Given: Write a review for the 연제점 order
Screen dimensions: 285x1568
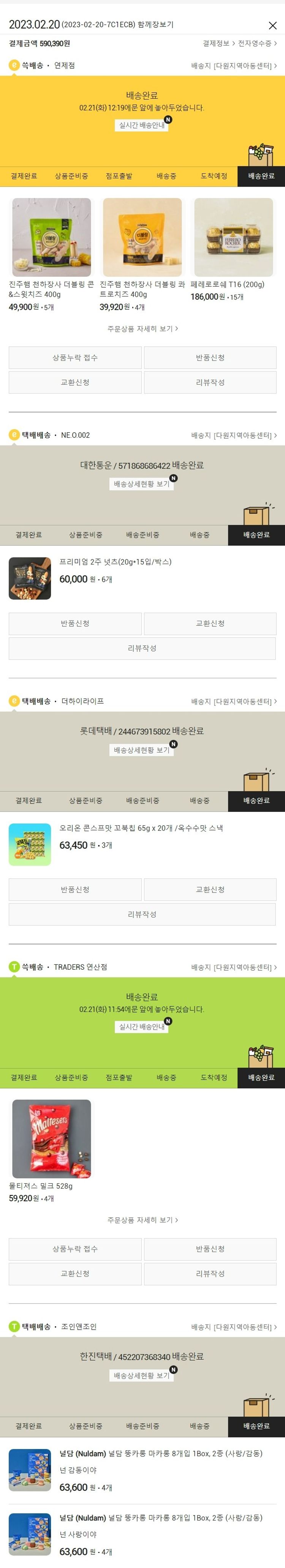Looking at the screenshot, I should pyautogui.click(x=210, y=382).
